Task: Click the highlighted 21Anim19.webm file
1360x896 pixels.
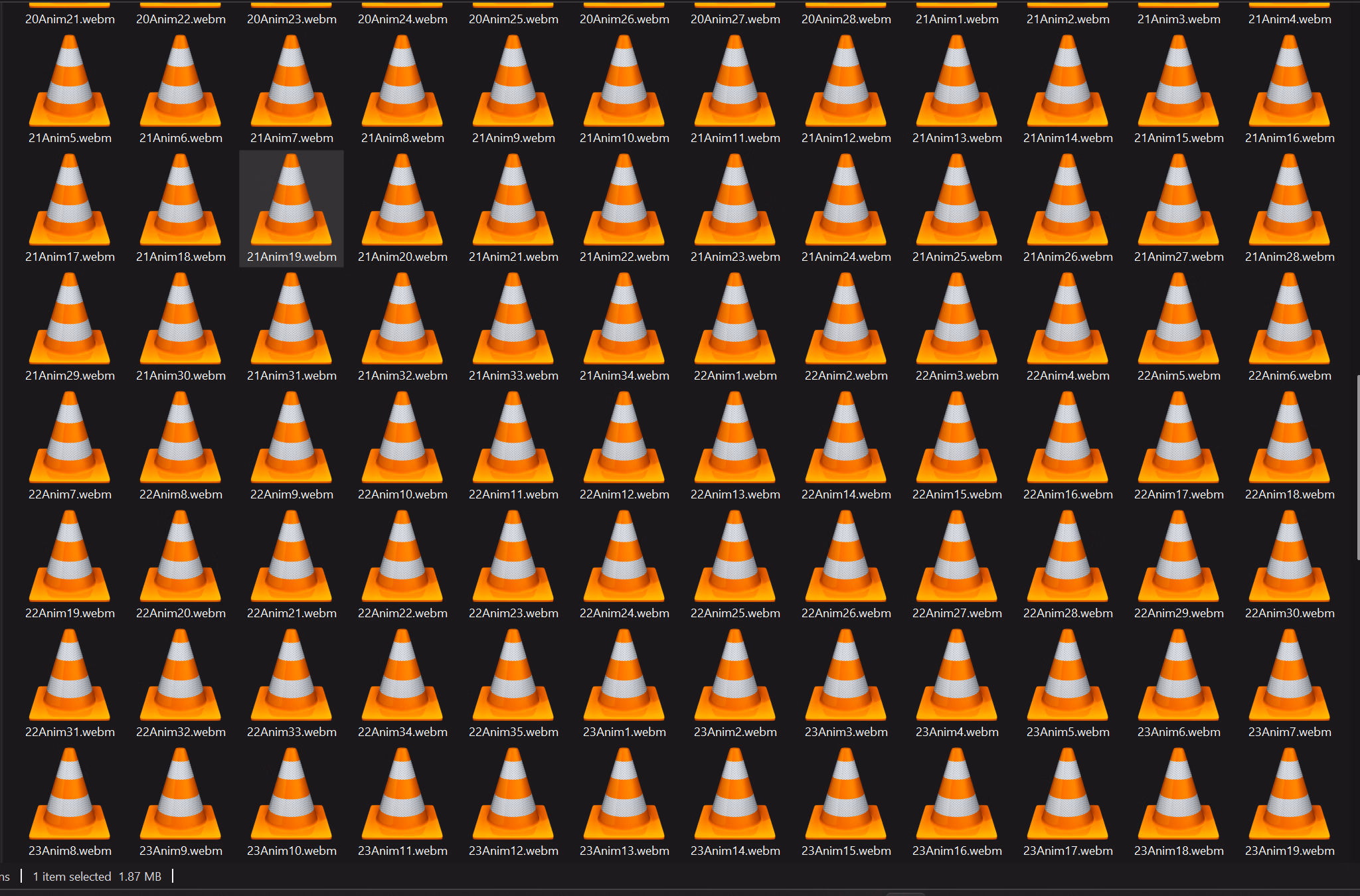Action: [292, 202]
